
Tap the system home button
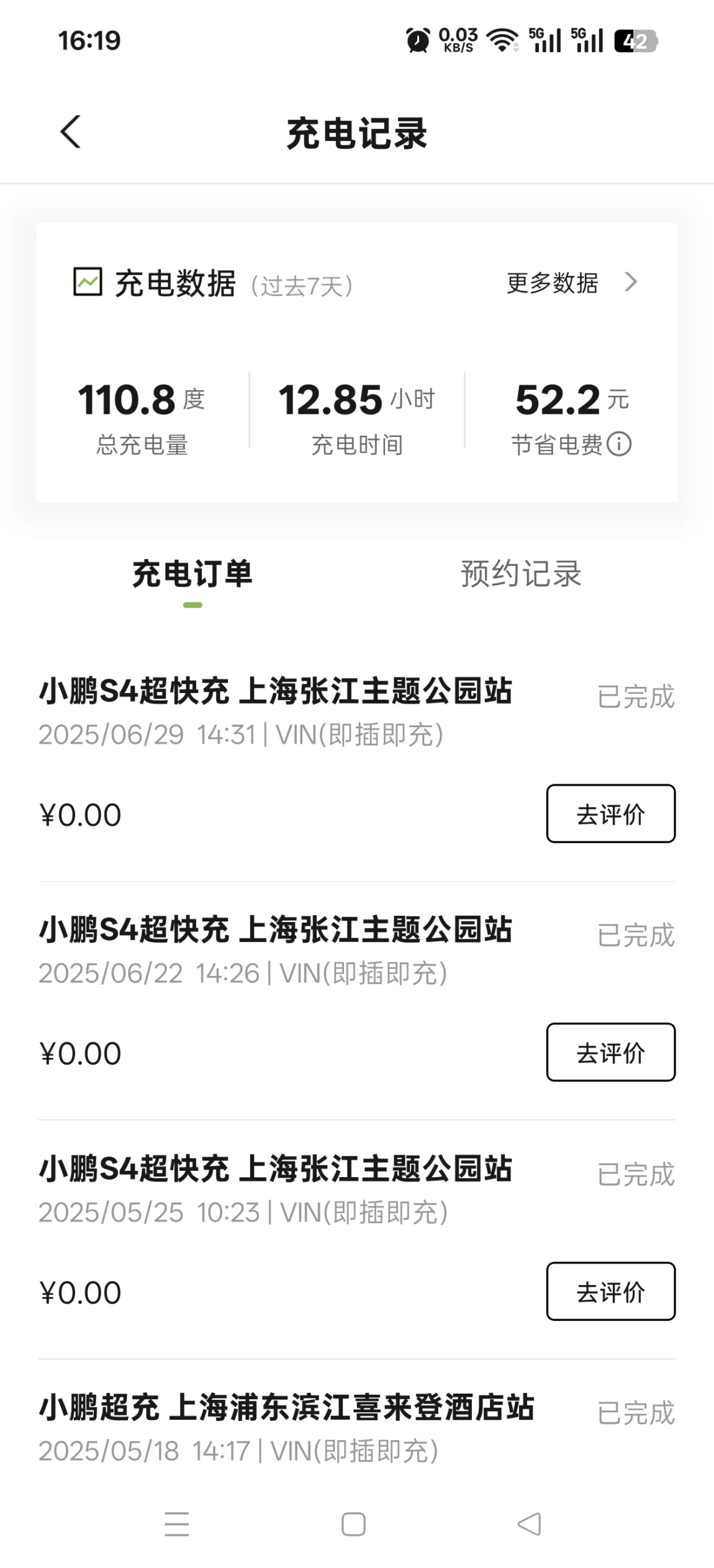(353, 1524)
